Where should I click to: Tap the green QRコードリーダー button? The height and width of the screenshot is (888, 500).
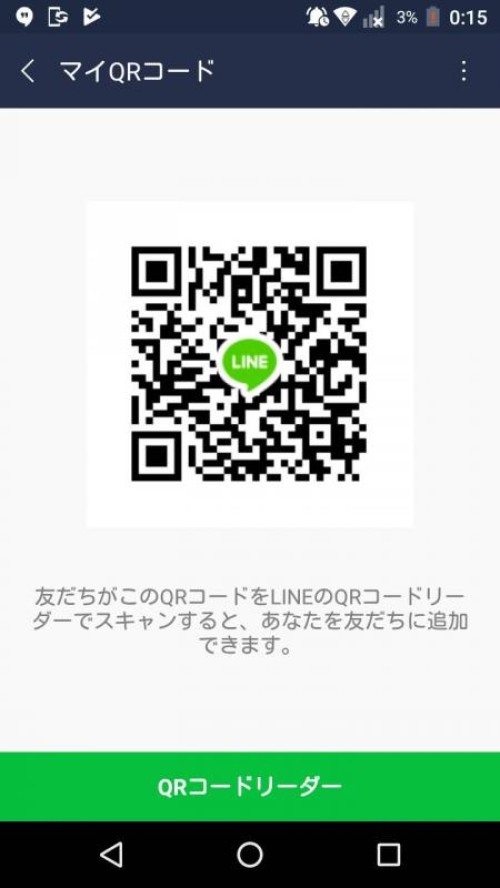[250, 786]
